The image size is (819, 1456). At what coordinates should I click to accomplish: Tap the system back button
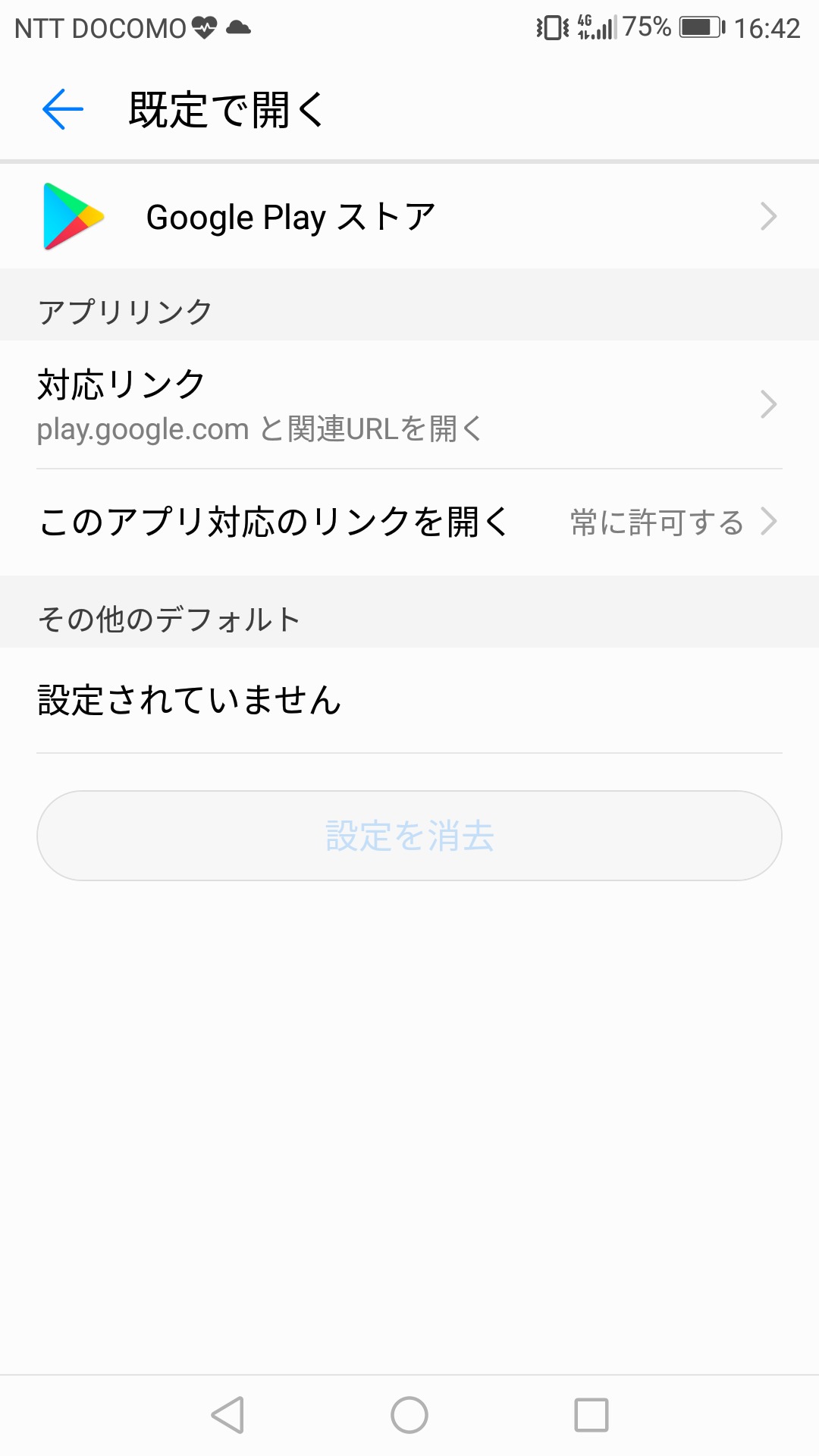pos(227,1415)
